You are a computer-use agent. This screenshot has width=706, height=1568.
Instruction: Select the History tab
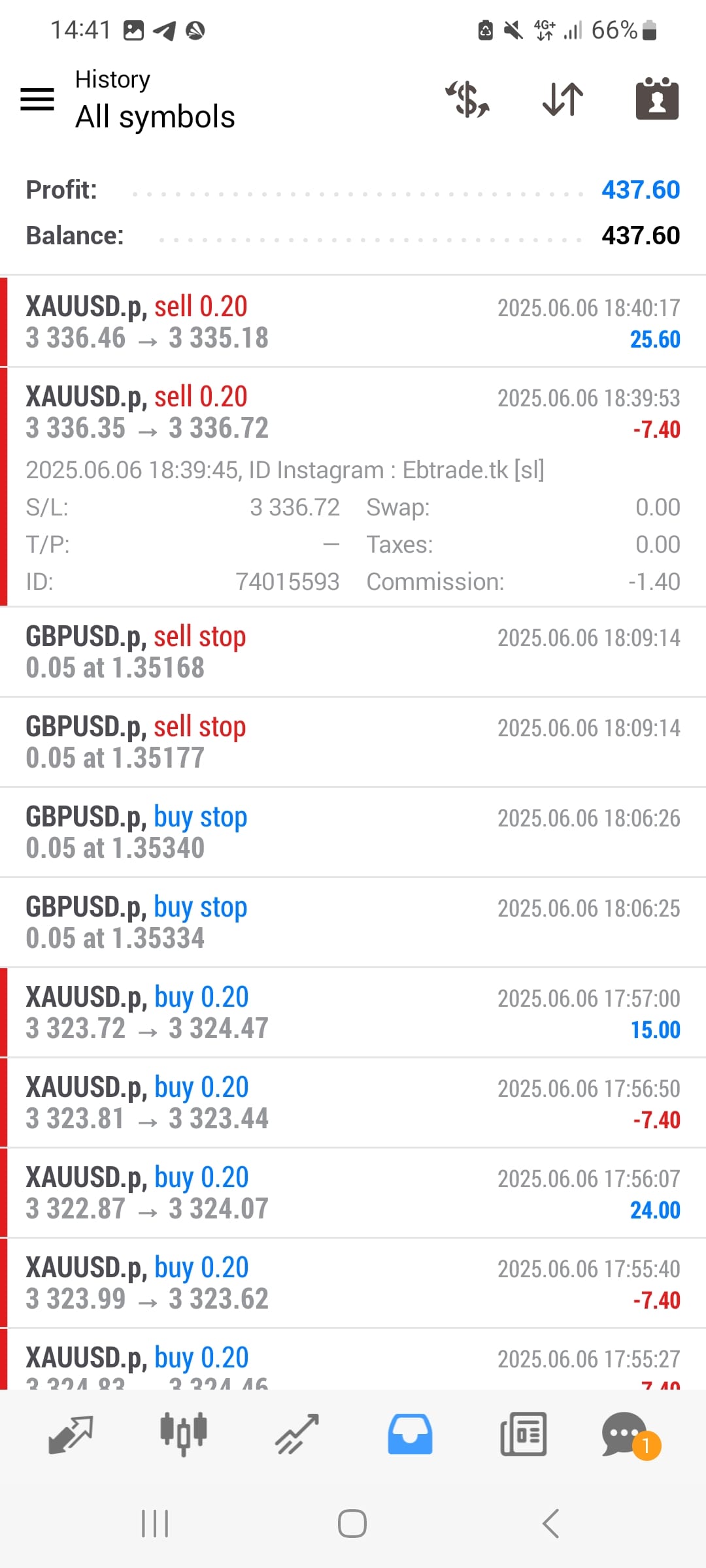tap(410, 1435)
